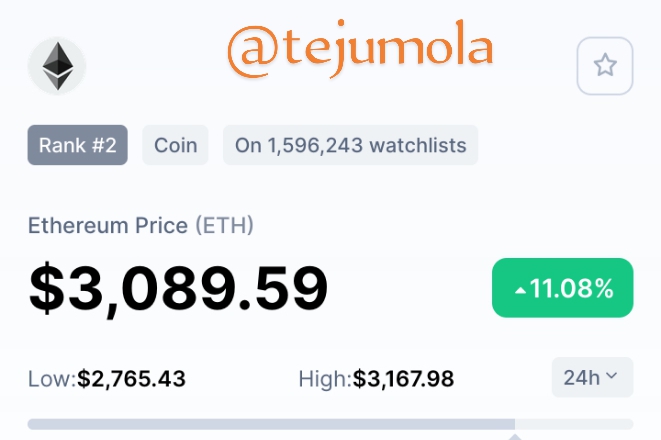Tap the Rank #2 badge

(78, 145)
